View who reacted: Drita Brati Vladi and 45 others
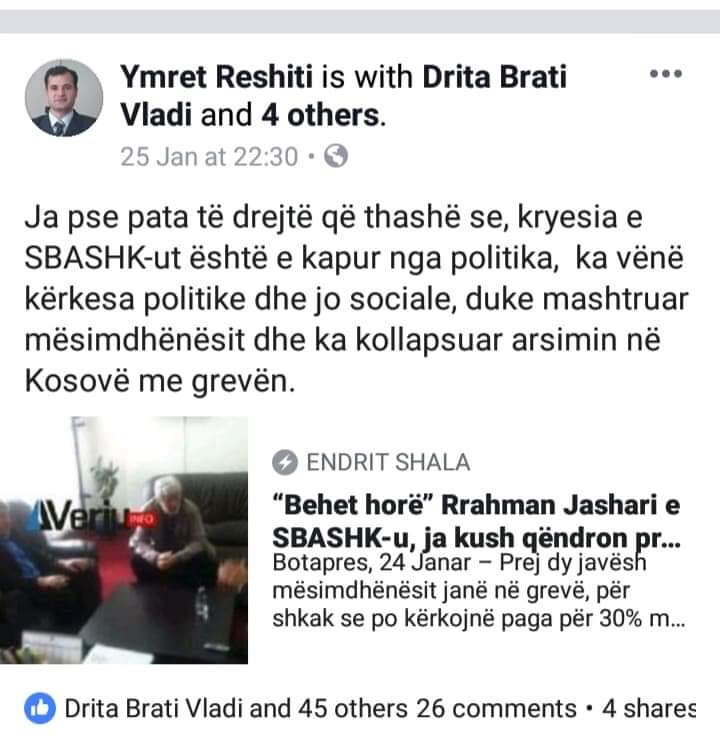This screenshot has width=720, height=740. tap(235, 709)
